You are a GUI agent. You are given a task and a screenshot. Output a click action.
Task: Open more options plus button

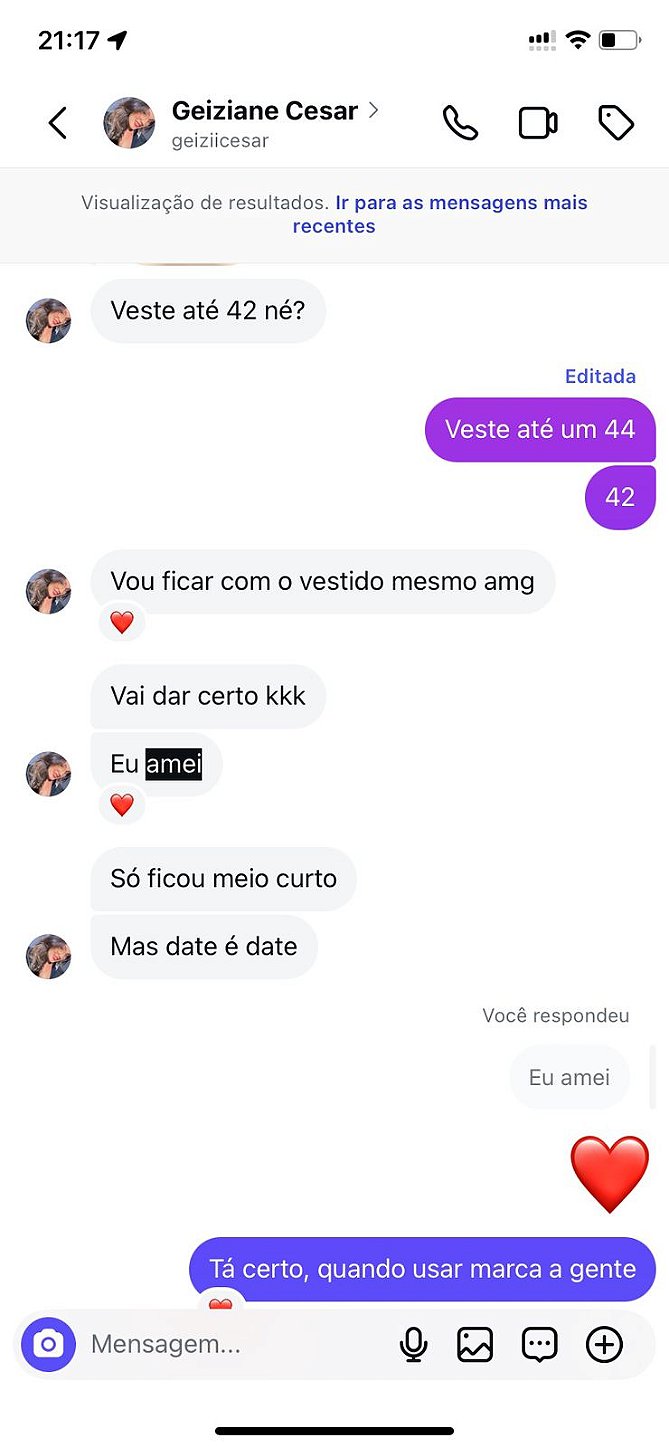(604, 1345)
